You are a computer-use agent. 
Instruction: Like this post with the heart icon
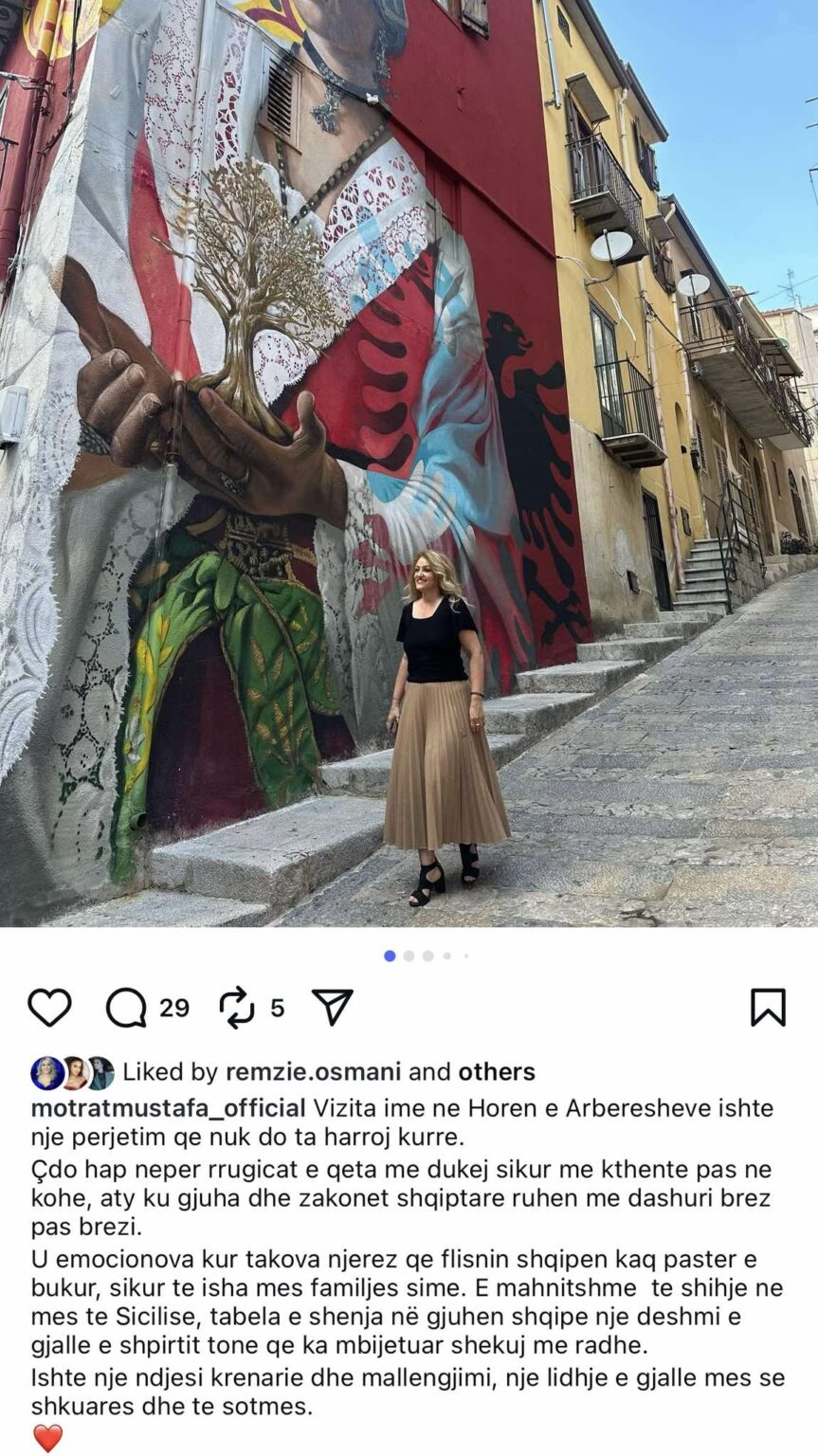(49, 1008)
